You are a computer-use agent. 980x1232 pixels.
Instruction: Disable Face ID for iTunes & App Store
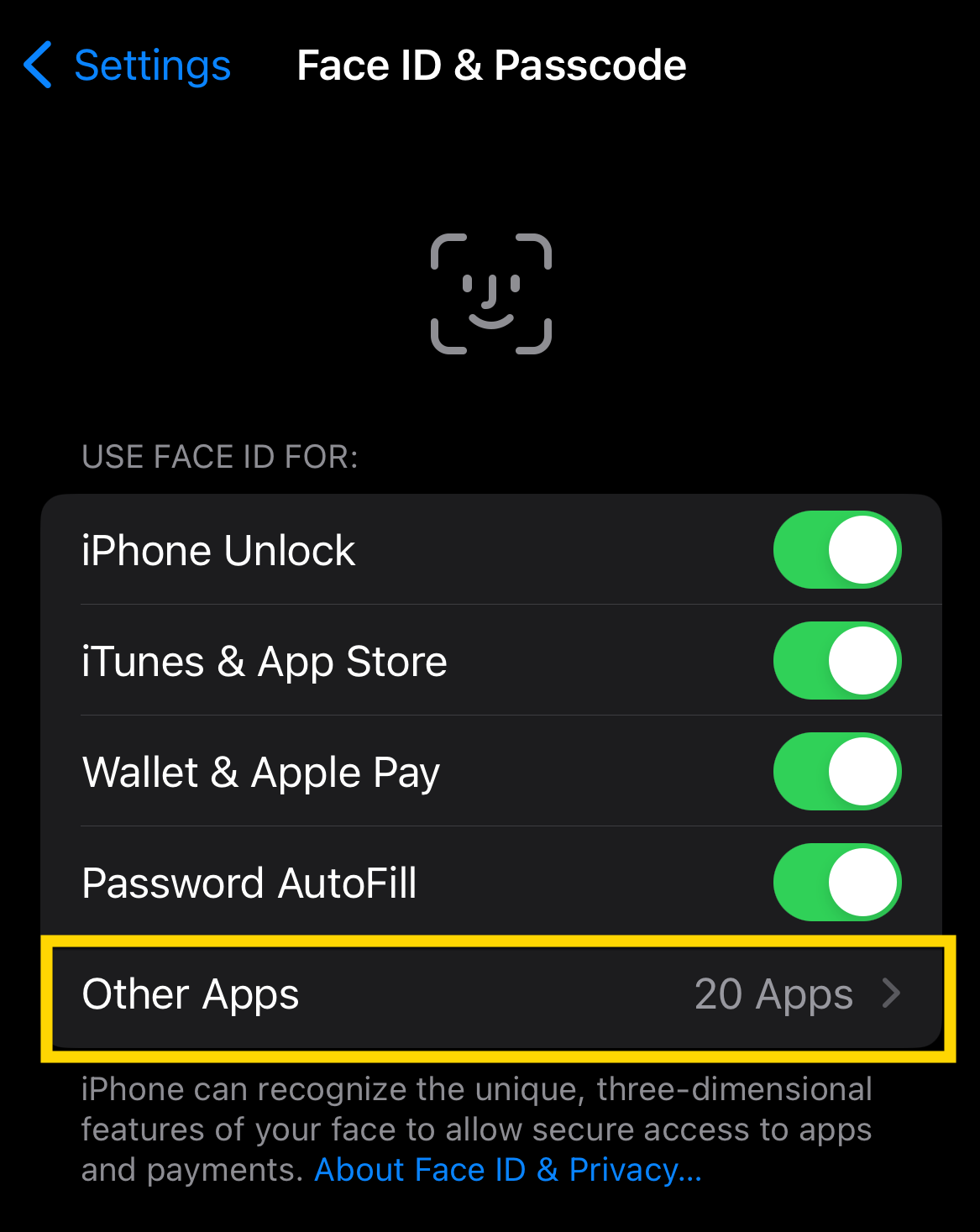(836, 661)
